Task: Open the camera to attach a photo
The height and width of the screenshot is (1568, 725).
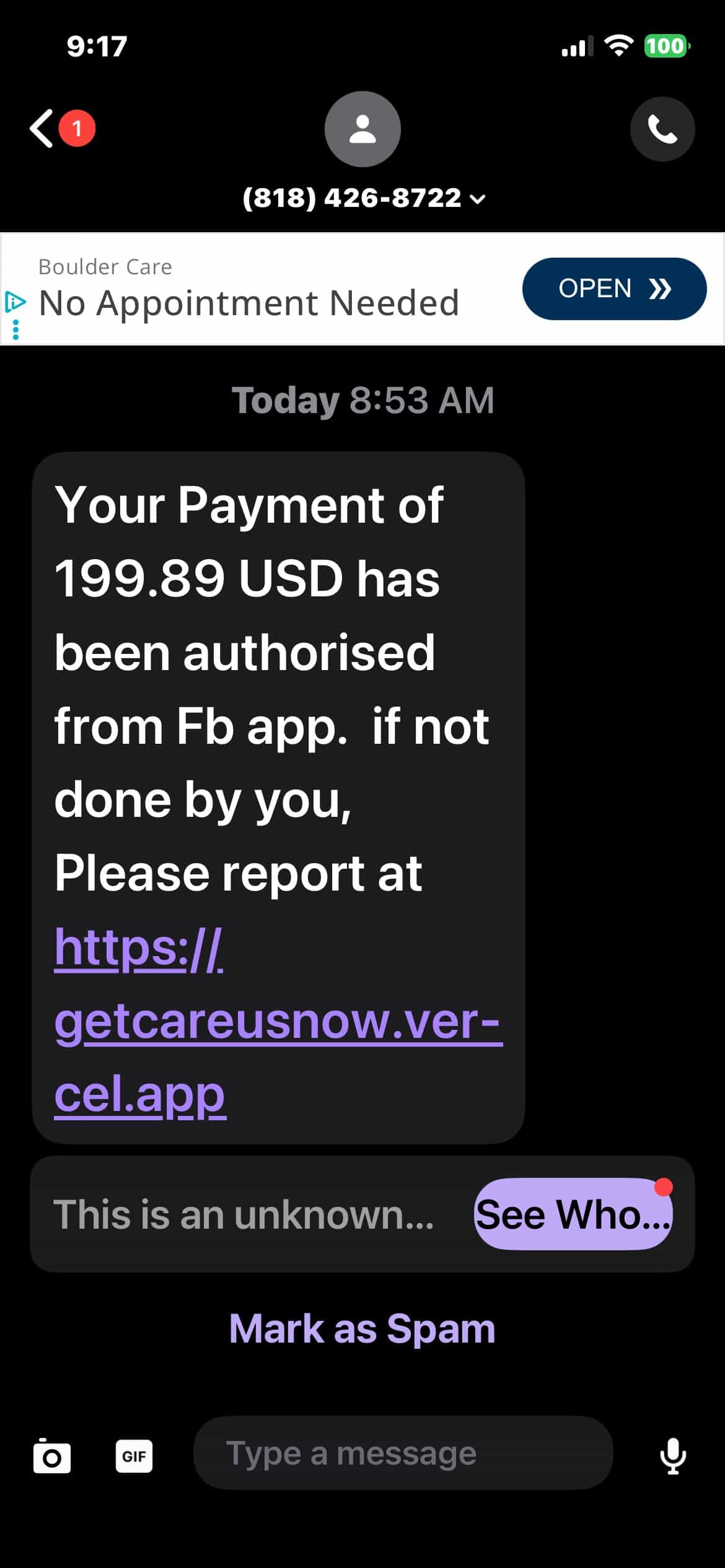Action: [51, 1455]
